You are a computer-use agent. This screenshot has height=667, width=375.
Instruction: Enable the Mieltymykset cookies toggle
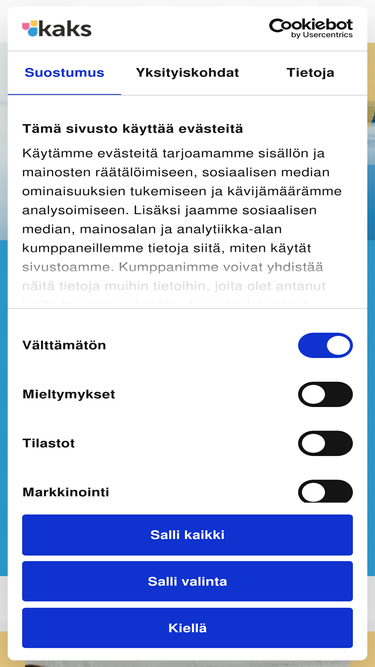(325, 394)
